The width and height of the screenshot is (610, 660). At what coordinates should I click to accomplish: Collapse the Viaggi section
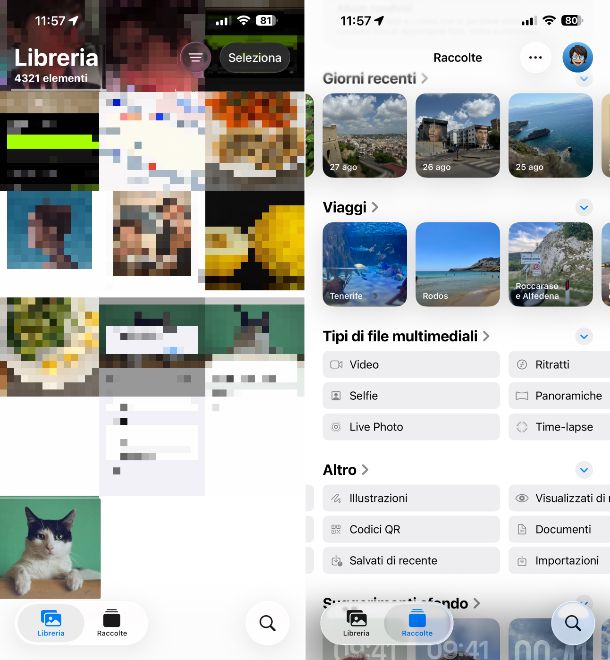point(584,207)
